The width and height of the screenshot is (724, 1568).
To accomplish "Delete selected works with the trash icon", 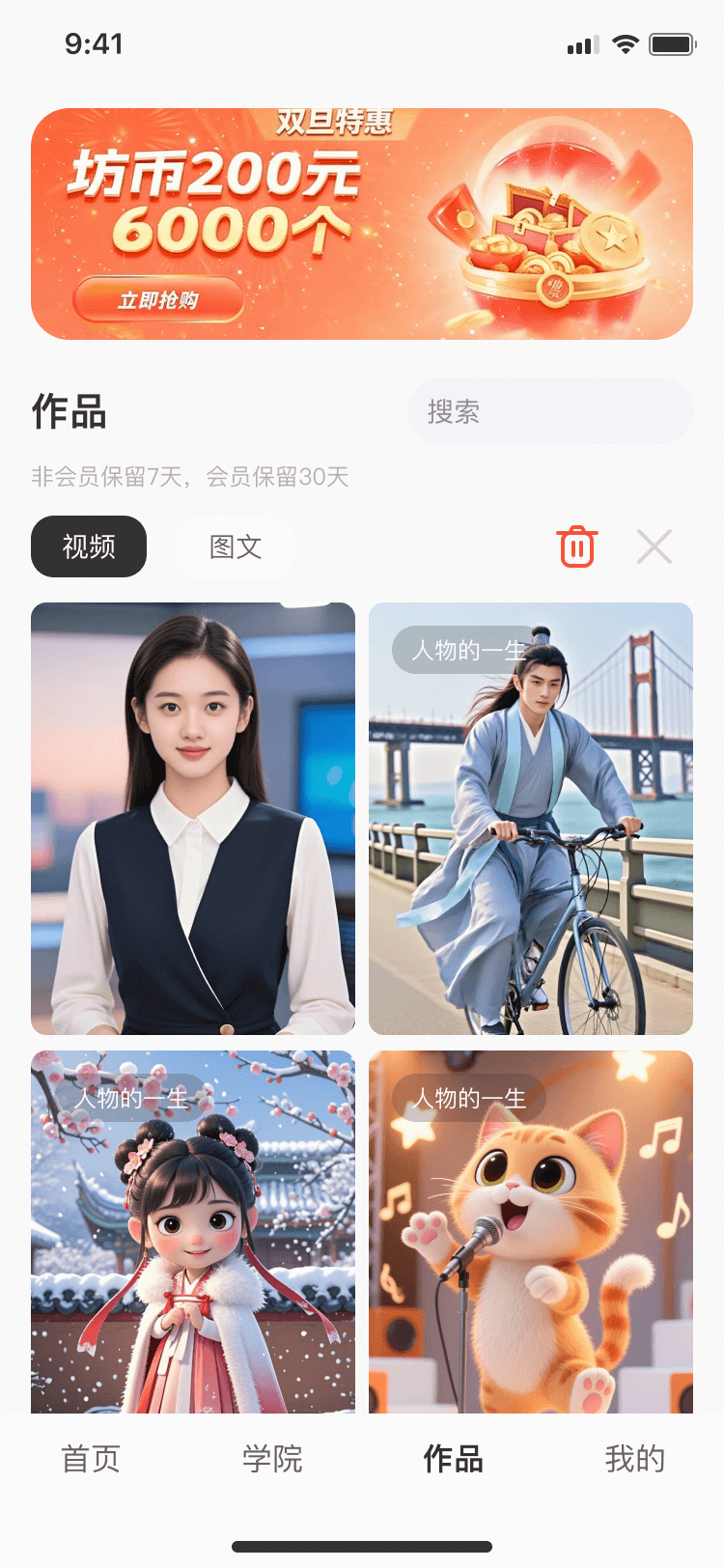I will (x=577, y=547).
